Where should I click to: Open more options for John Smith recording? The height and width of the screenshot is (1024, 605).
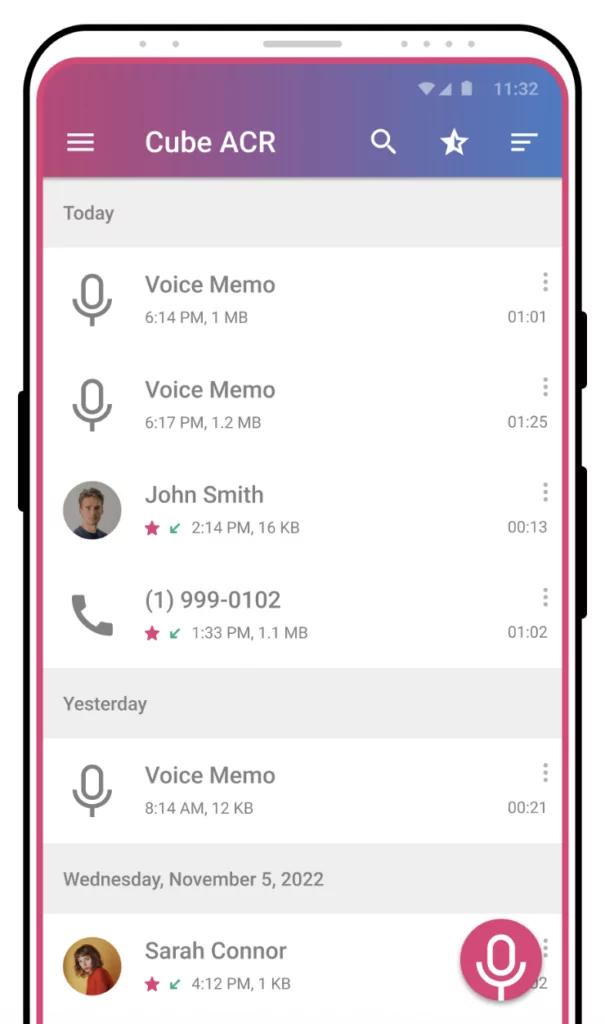coord(545,492)
